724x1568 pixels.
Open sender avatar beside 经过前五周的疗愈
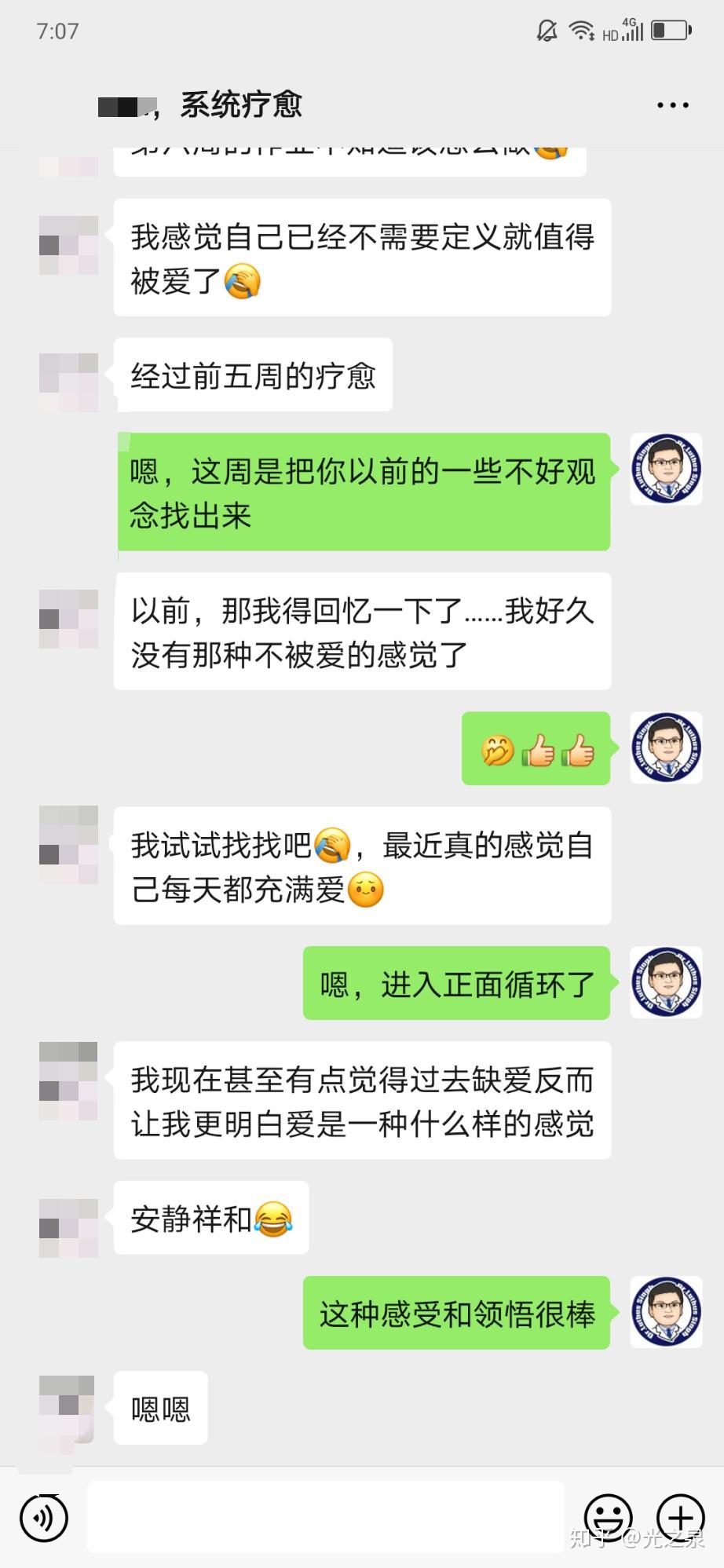pos(68,382)
